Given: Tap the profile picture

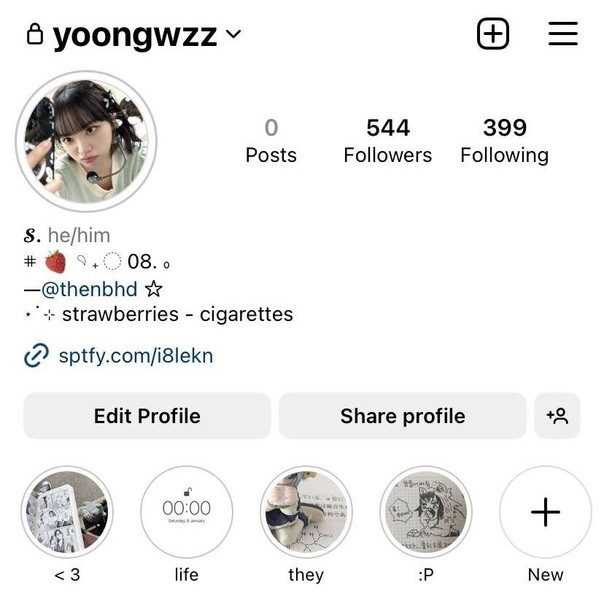Looking at the screenshot, I should (86, 141).
